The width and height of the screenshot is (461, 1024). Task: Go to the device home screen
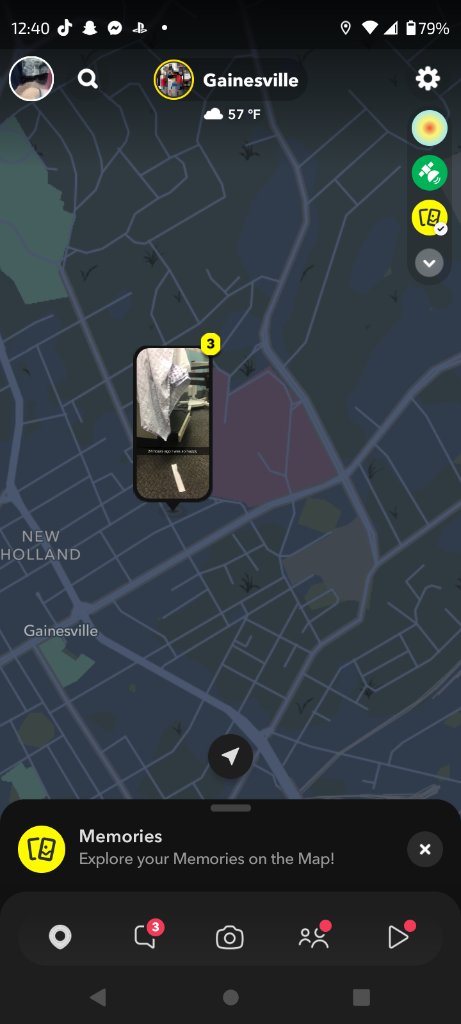pos(230,997)
